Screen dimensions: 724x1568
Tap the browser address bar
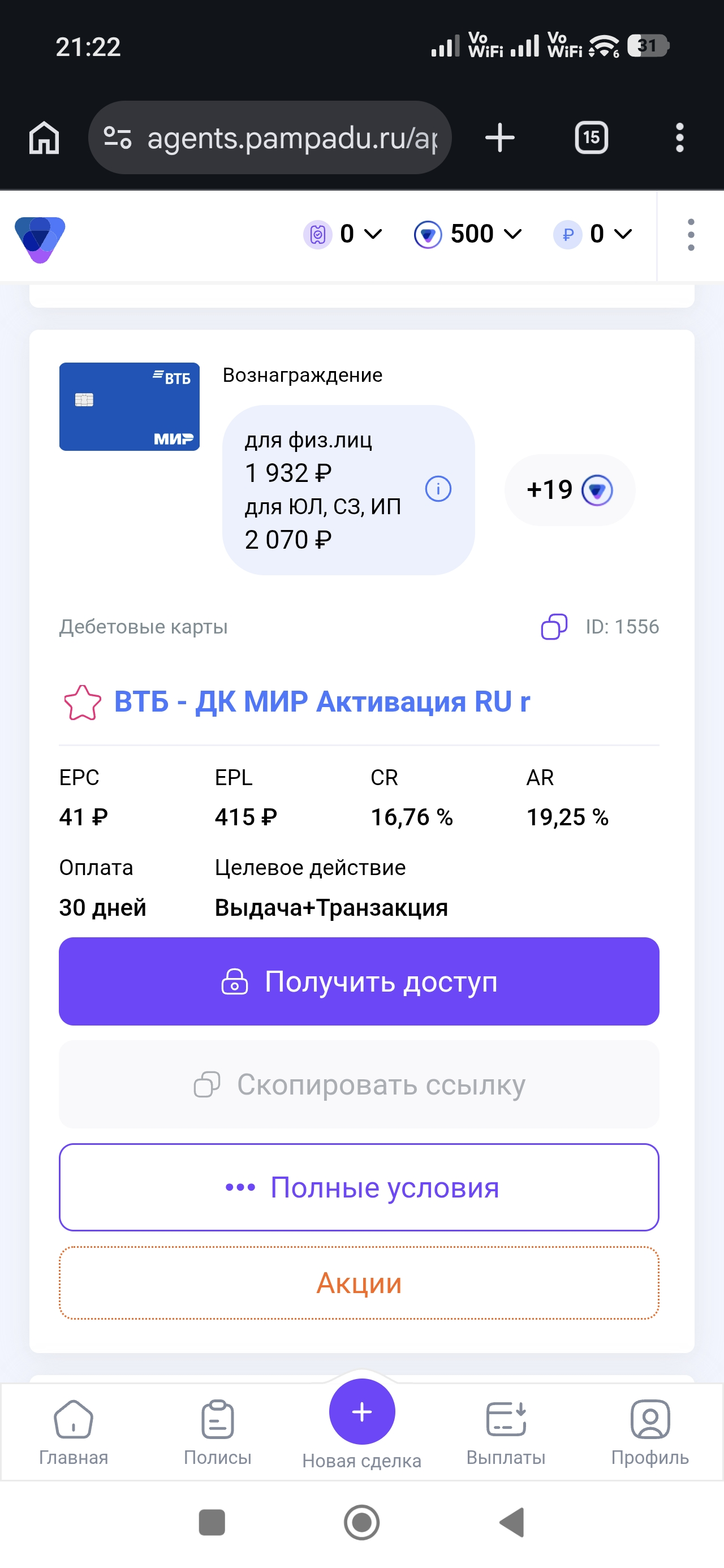coord(270,137)
